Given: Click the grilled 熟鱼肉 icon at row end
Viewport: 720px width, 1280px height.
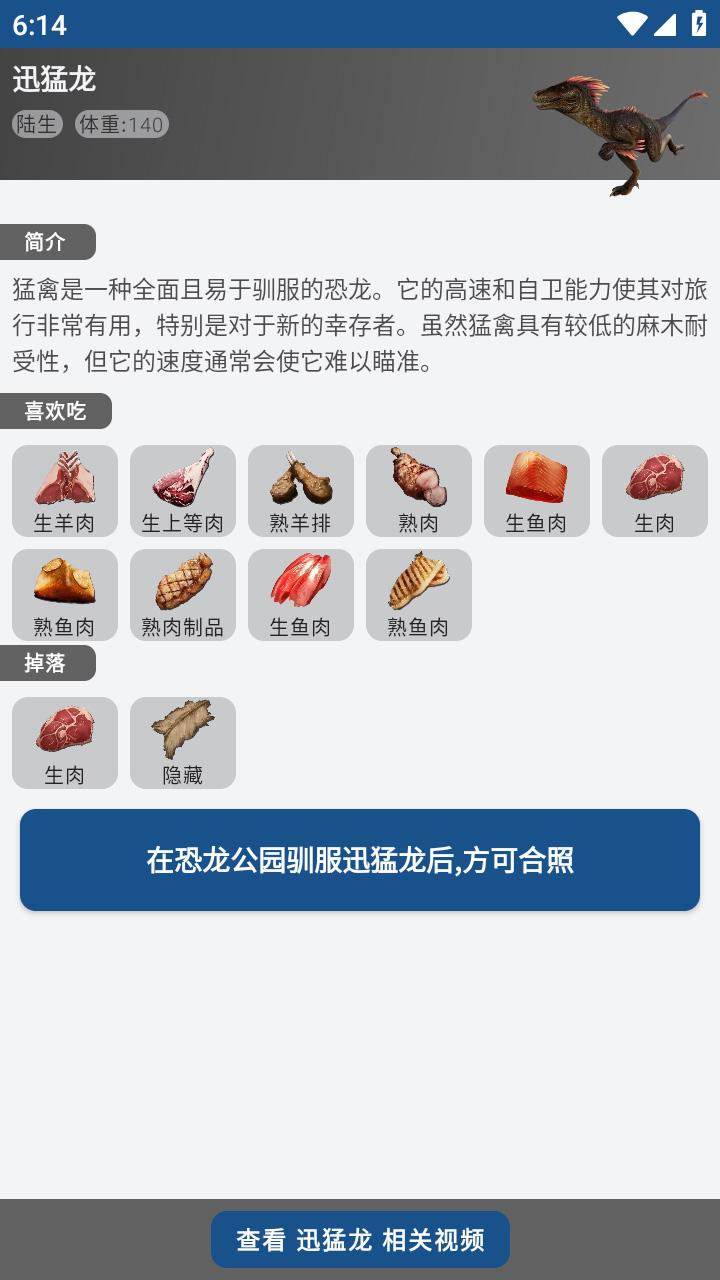Looking at the screenshot, I should pyautogui.click(x=418, y=594).
